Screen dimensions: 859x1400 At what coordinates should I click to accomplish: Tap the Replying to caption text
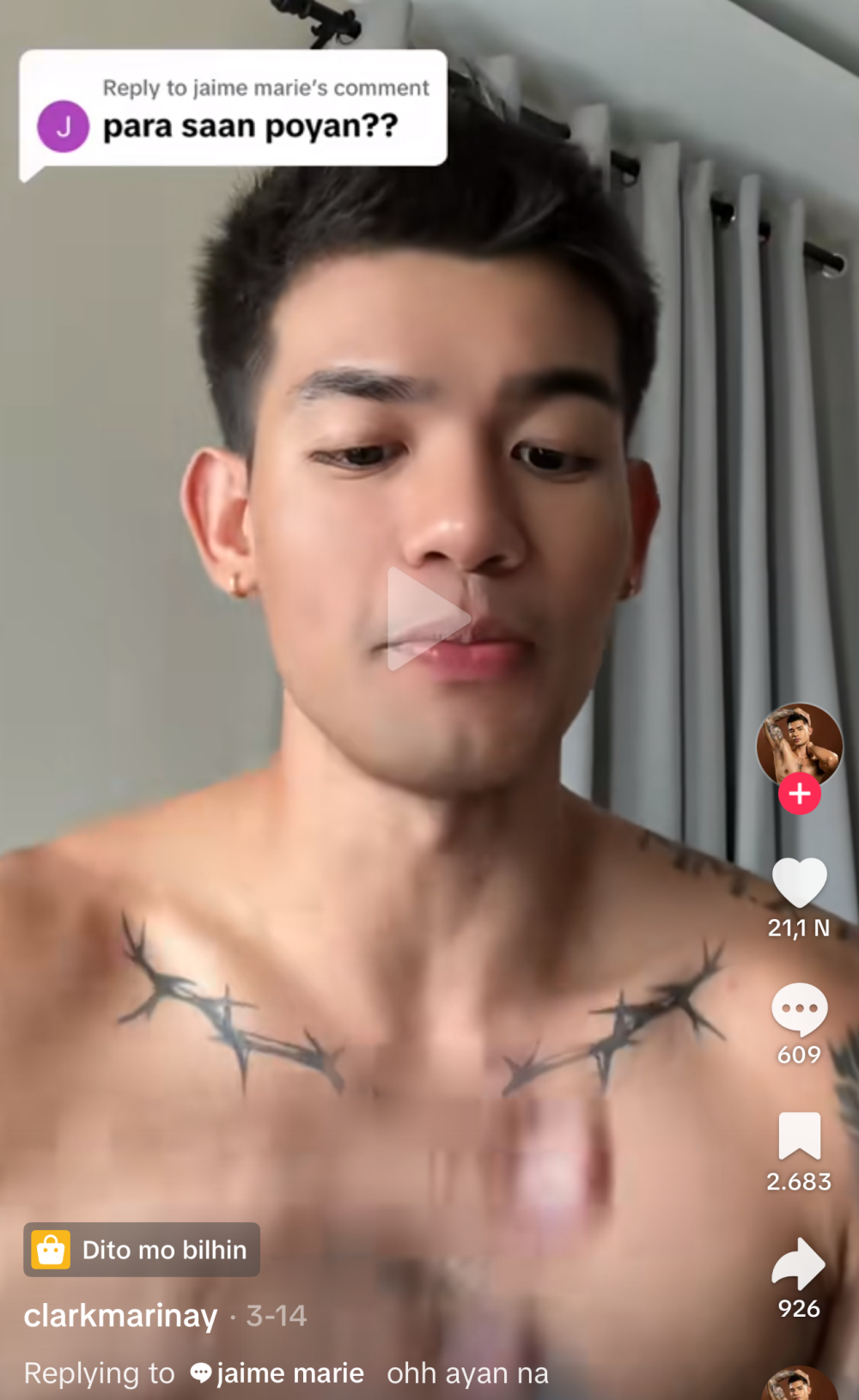[99, 1372]
